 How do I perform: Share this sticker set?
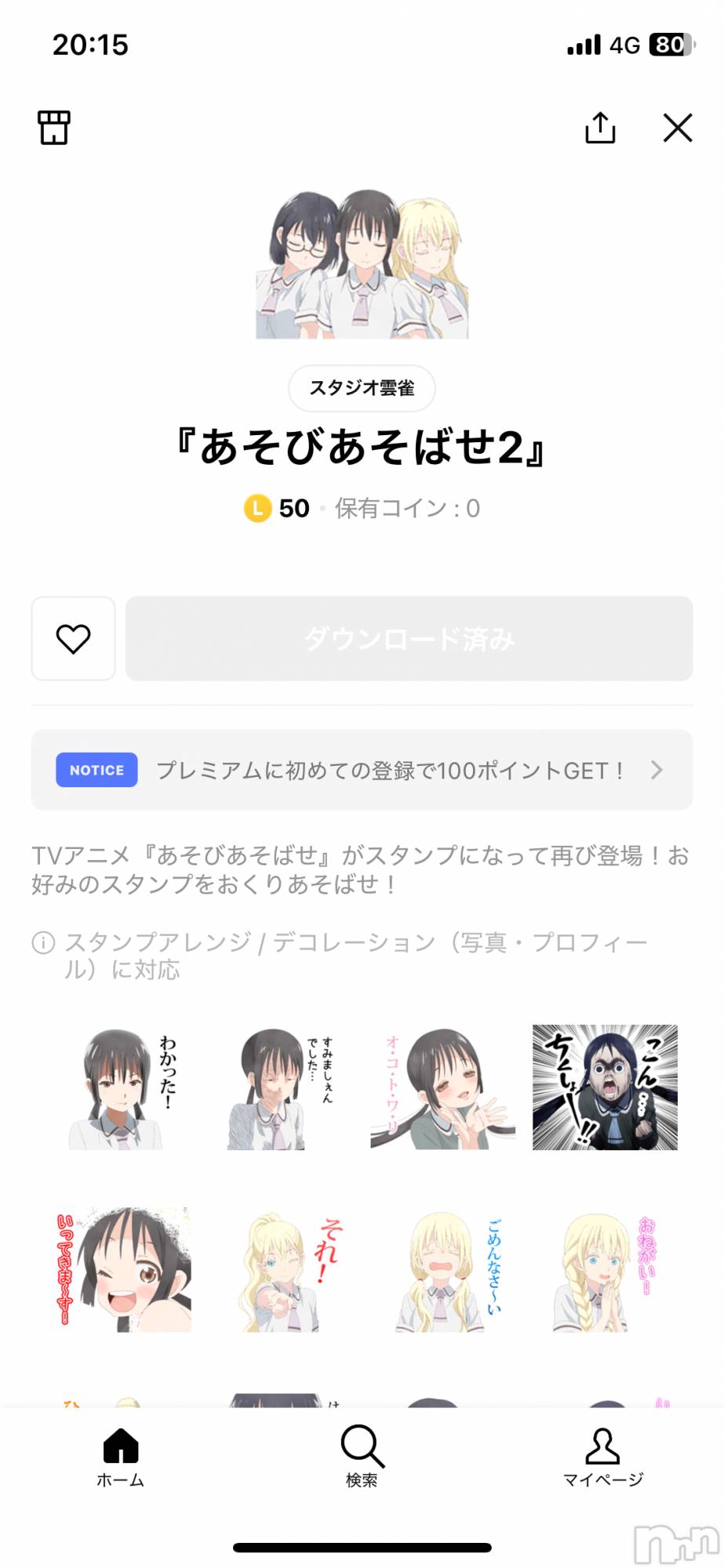pyautogui.click(x=600, y=127)
